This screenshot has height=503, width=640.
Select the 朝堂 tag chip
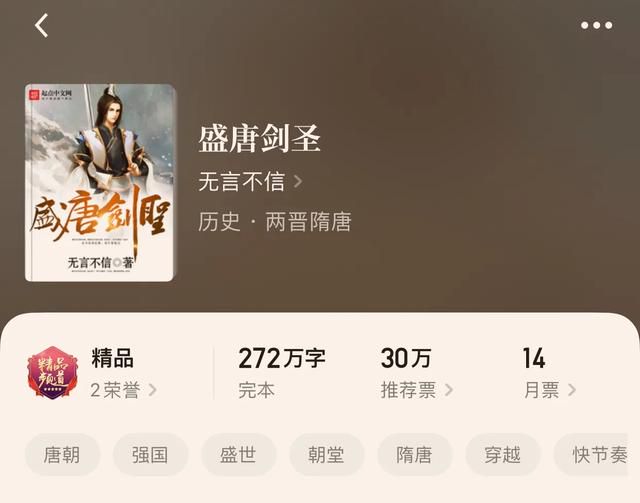pos(326,455)
